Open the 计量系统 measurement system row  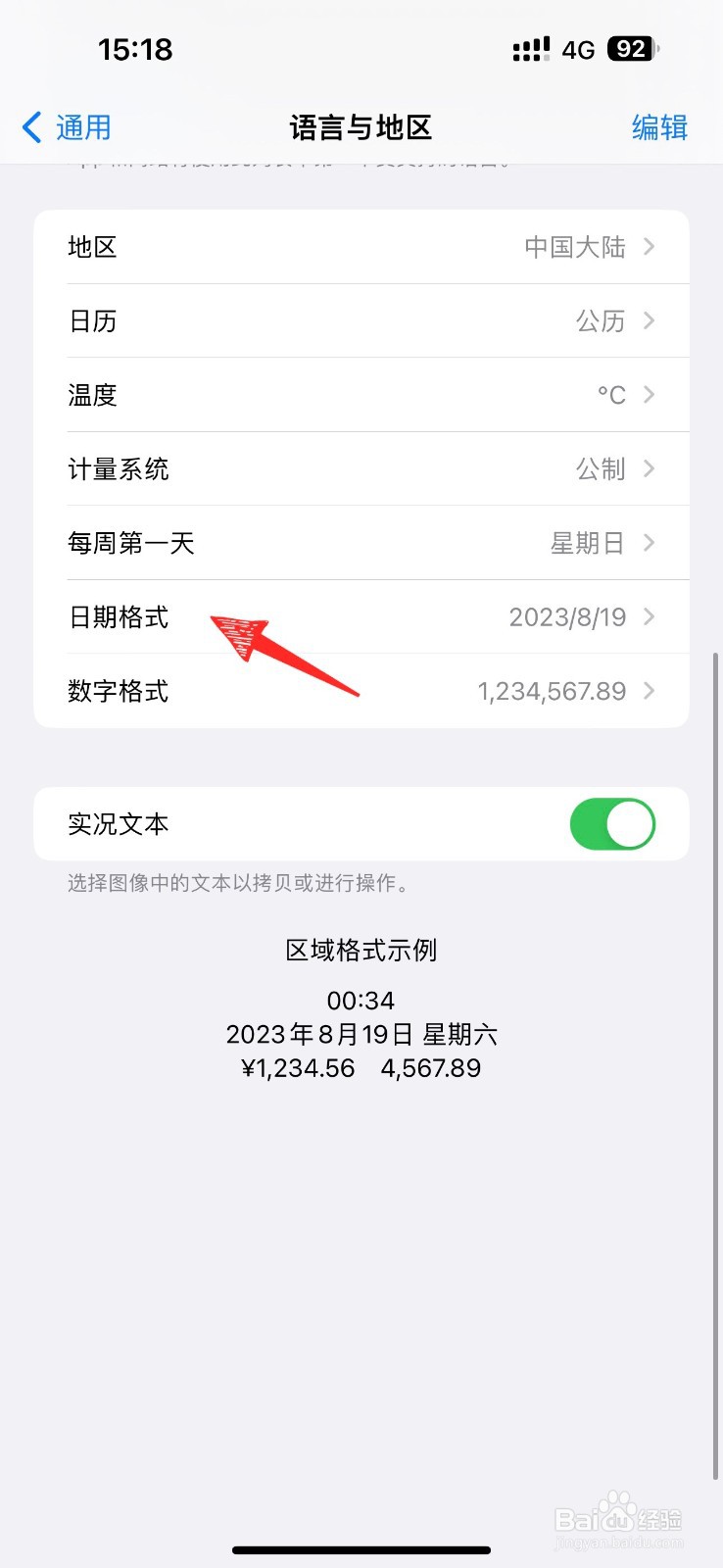(361, 468)
